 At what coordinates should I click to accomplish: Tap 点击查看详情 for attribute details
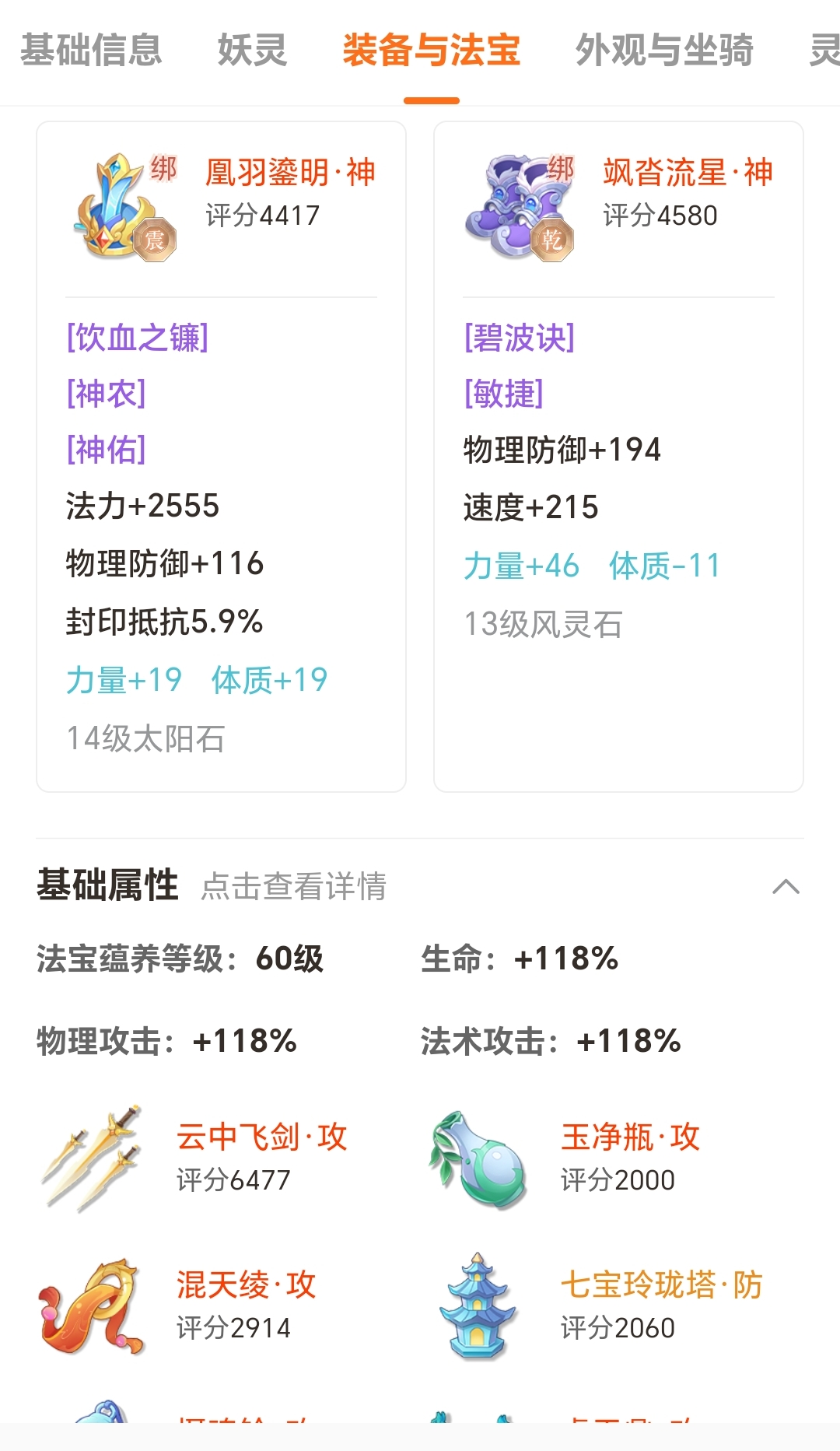click(x=294, y=887)
